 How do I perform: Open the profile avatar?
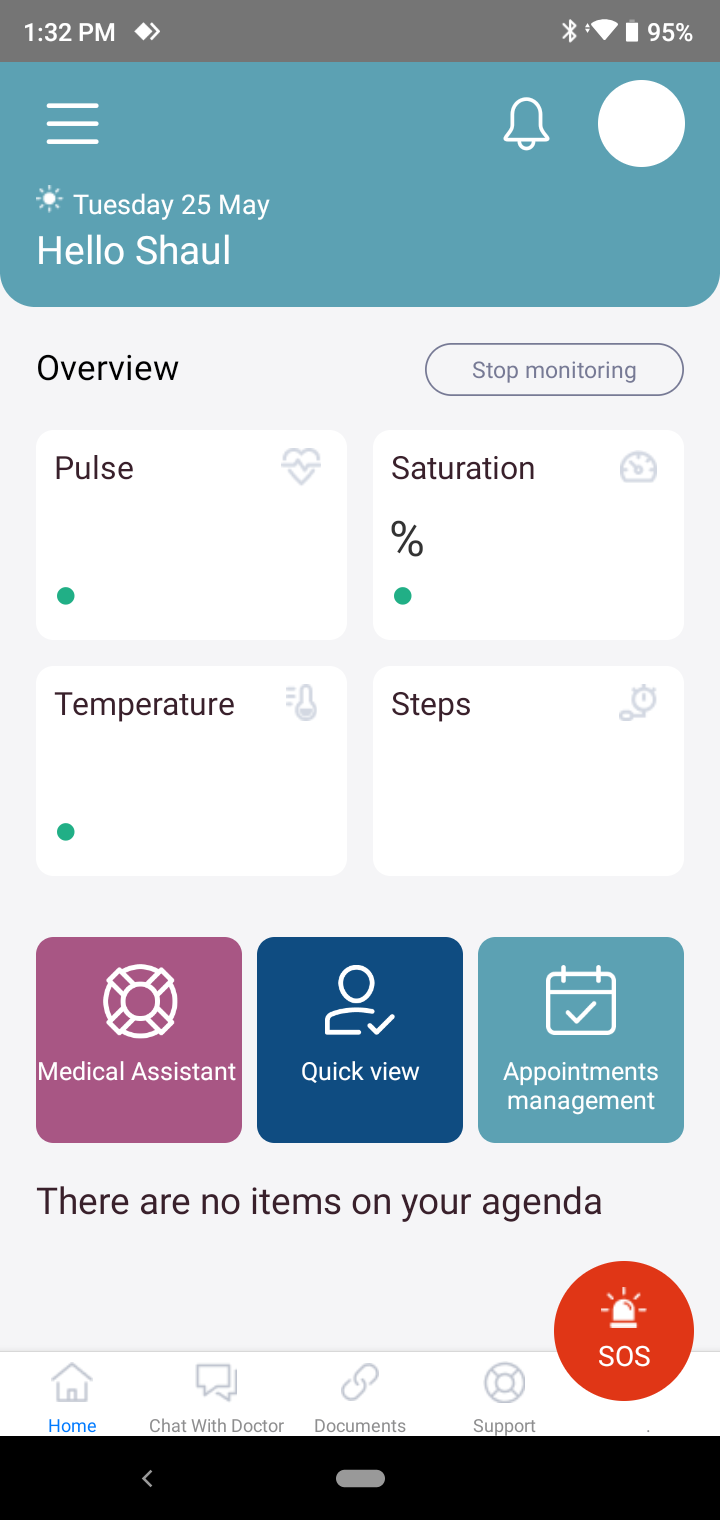click(x=641, y=124)
